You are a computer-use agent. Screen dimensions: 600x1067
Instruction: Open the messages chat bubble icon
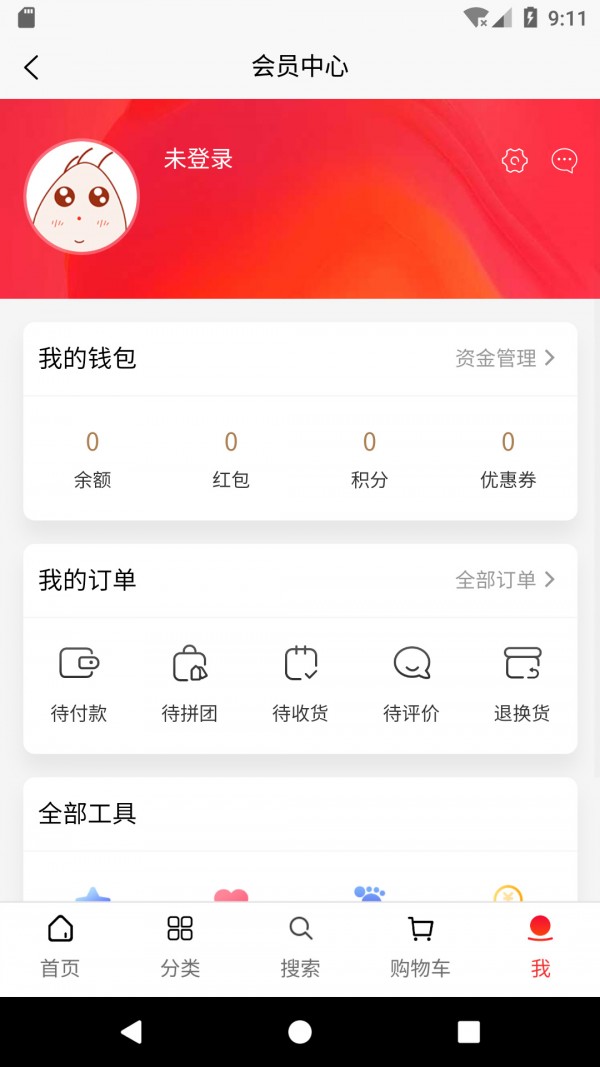[x=564, y=160]
